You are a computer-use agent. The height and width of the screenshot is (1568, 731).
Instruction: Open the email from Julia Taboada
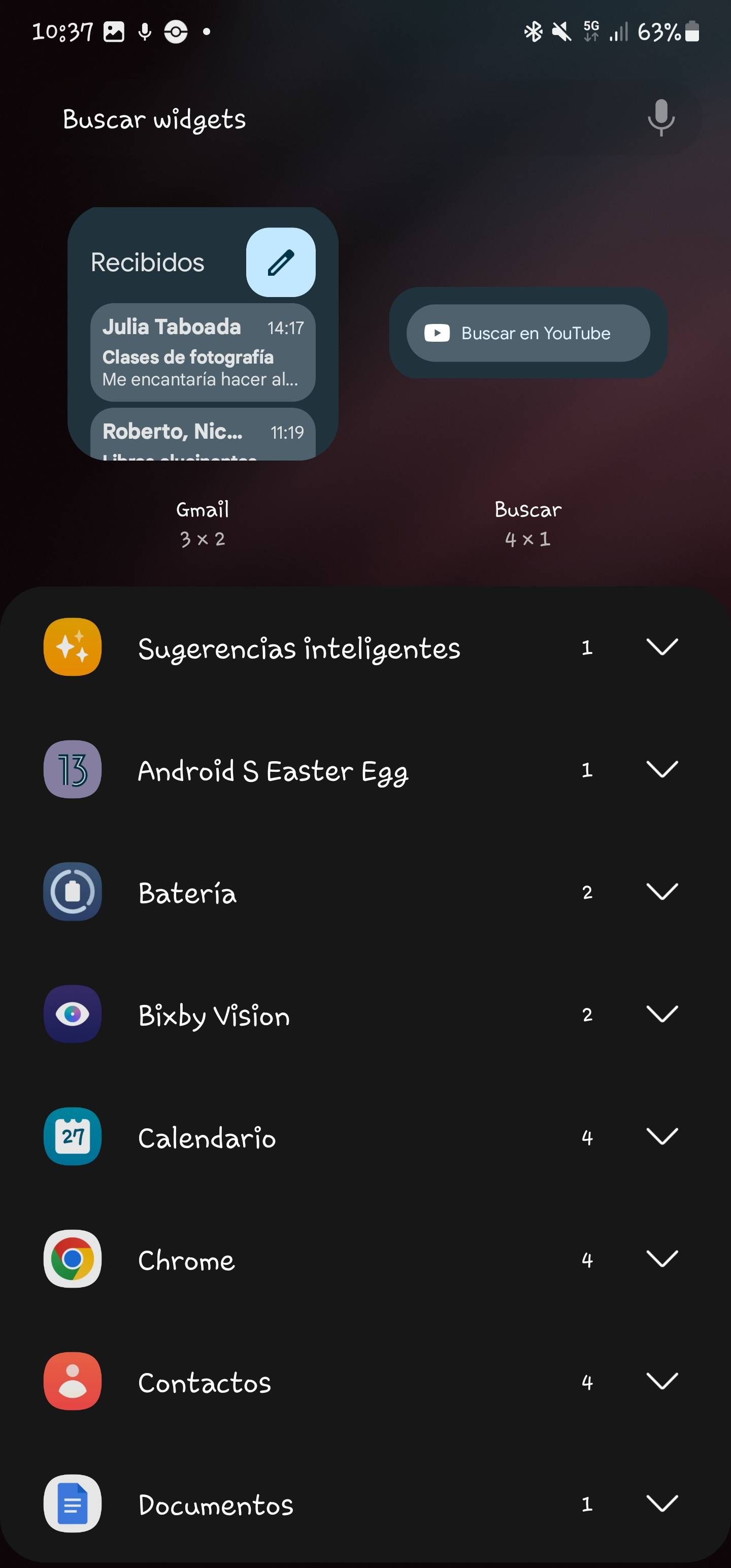[202, 352]
